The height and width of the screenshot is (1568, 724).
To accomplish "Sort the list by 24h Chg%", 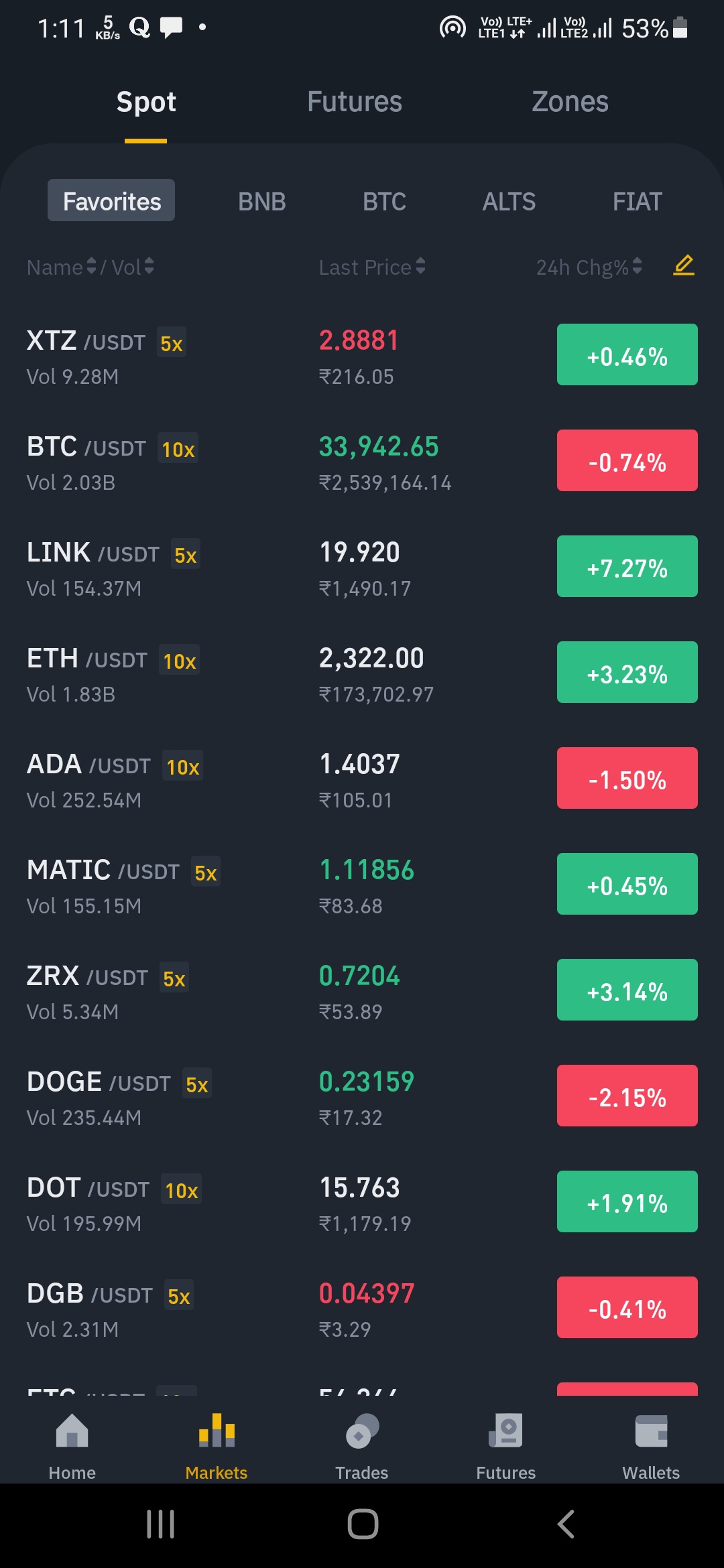I will pyautogui.click(x=589, y=267).
